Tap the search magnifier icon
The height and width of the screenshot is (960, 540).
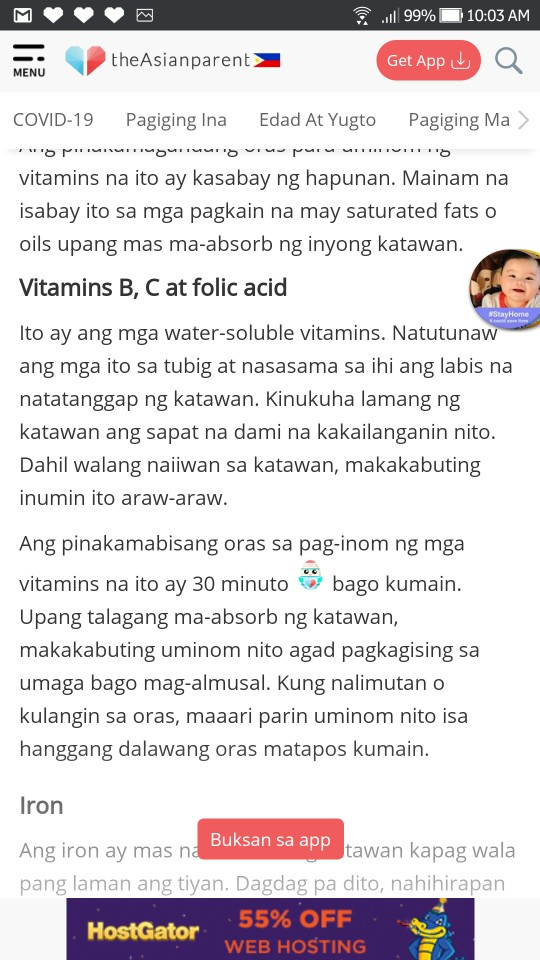pos(508,61)
